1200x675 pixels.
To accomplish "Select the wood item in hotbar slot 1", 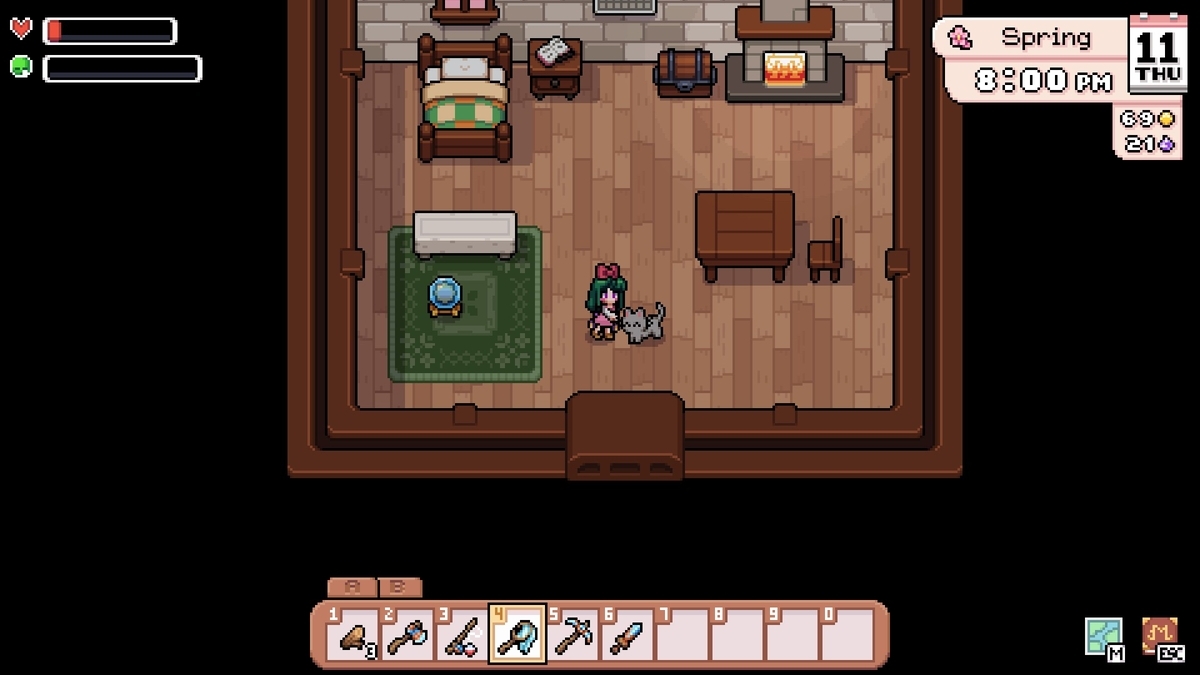I will pyautogui.click(x=353, y=634).
